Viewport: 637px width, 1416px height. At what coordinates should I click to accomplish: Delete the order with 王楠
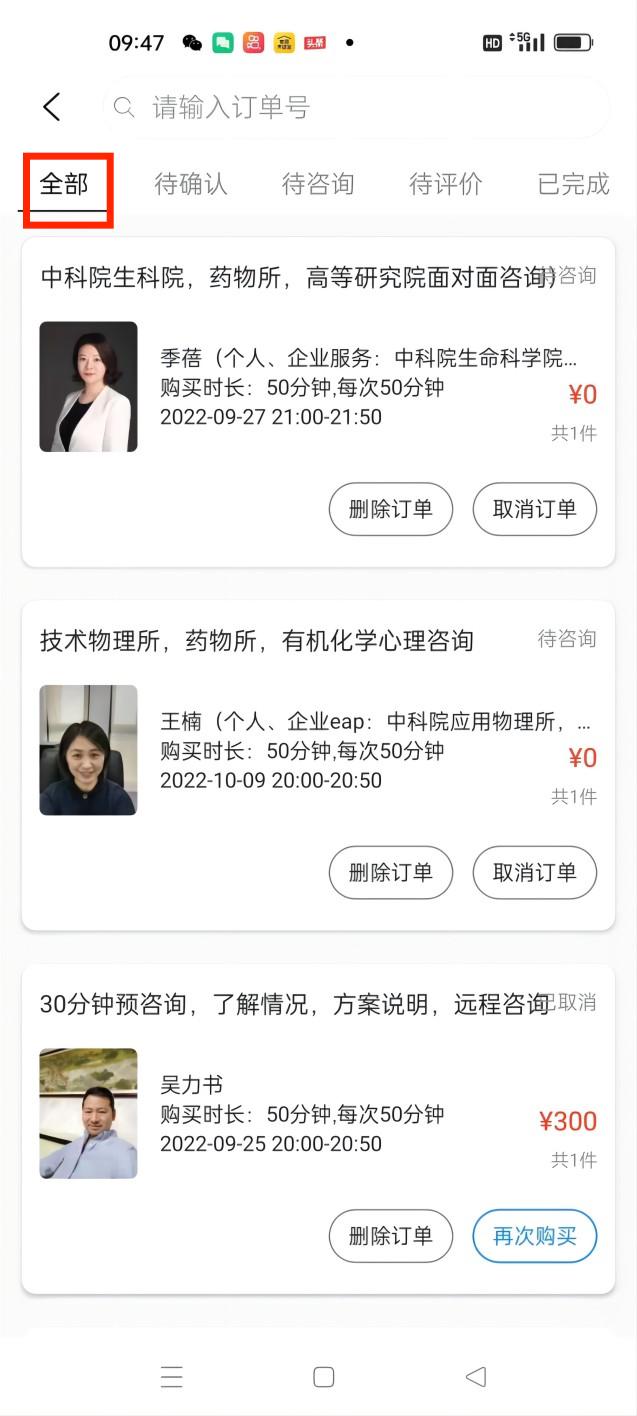[x=391, y=873]
